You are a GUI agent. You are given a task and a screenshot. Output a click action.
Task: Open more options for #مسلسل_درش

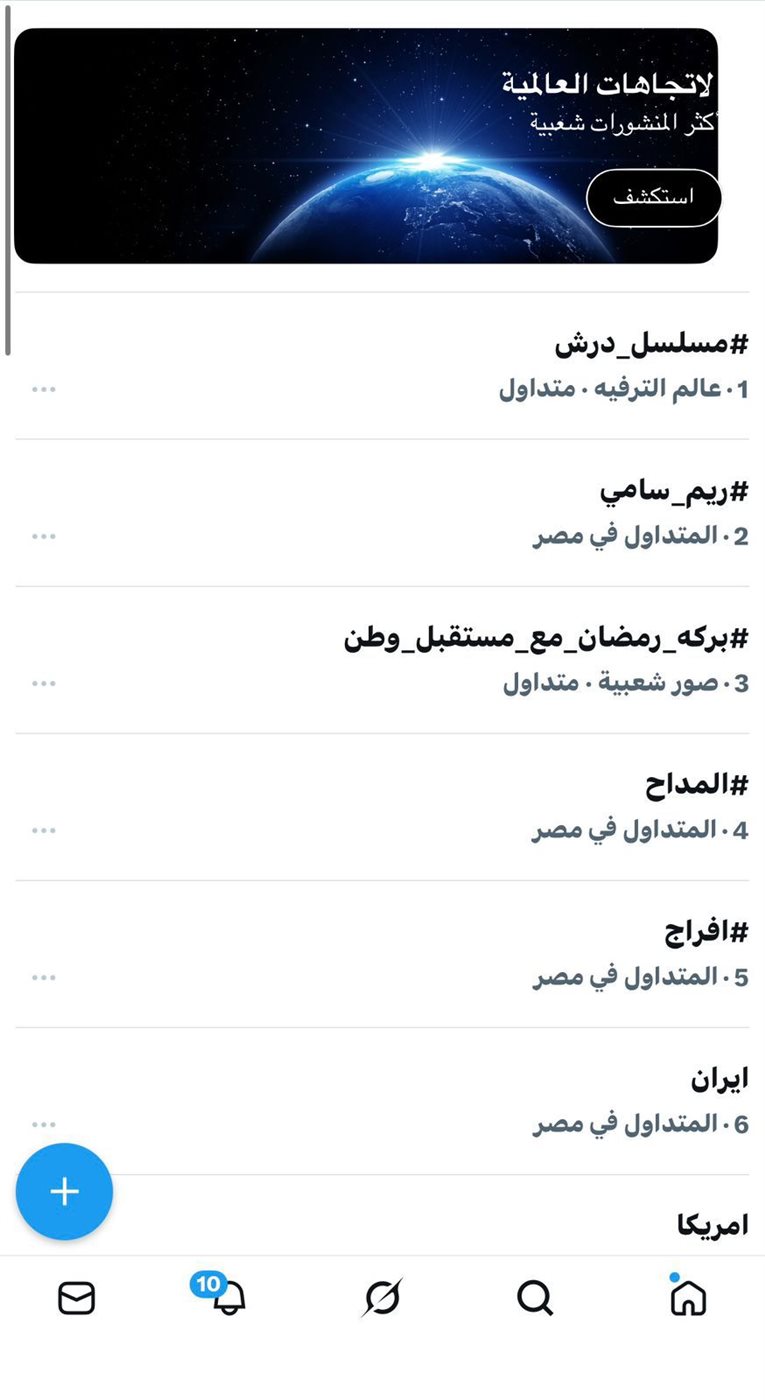coord(43,389)
